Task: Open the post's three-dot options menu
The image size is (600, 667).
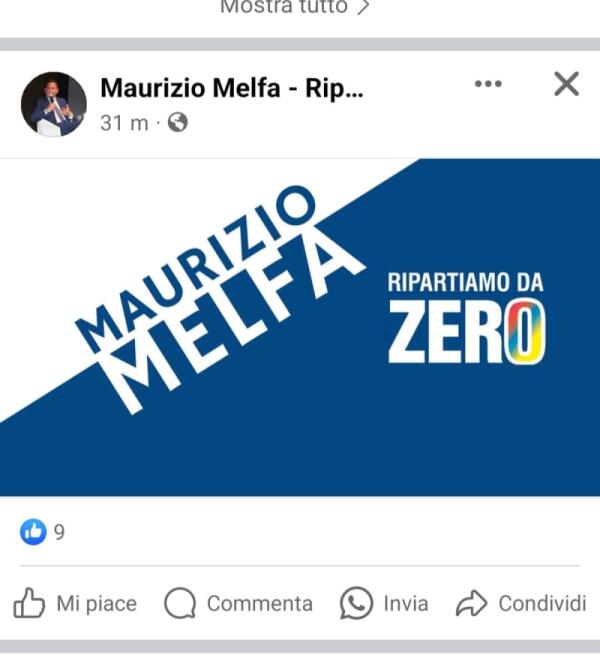Action: 488,84
